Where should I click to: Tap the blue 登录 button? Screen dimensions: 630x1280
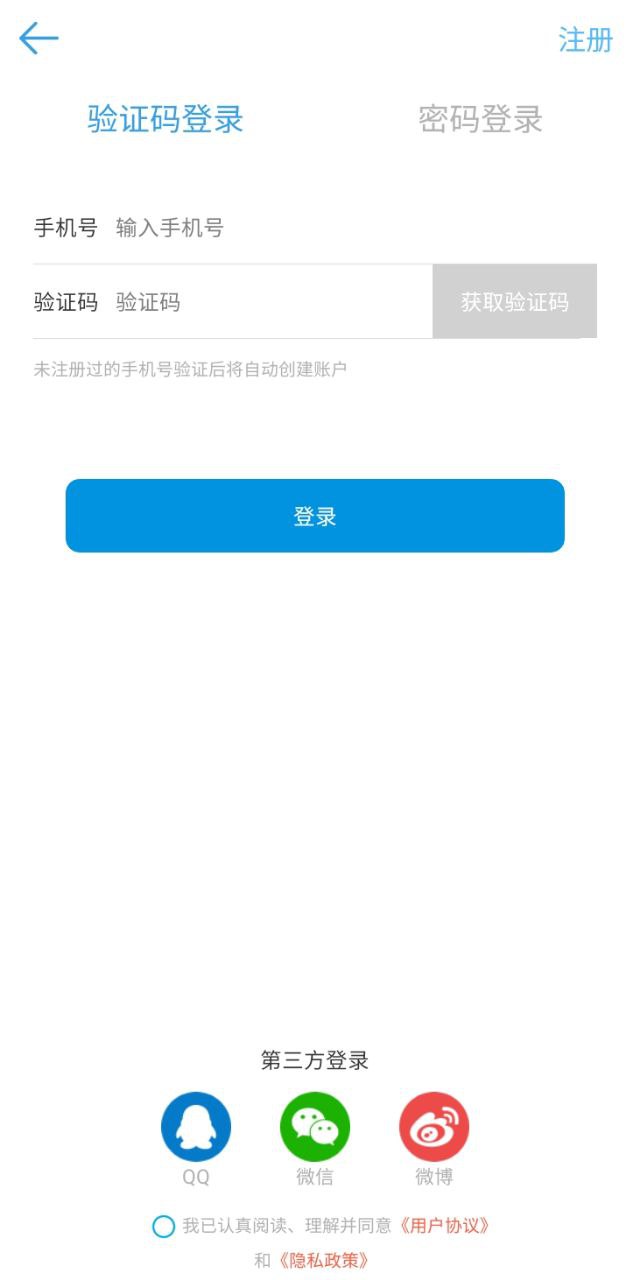tap(315, 516)
